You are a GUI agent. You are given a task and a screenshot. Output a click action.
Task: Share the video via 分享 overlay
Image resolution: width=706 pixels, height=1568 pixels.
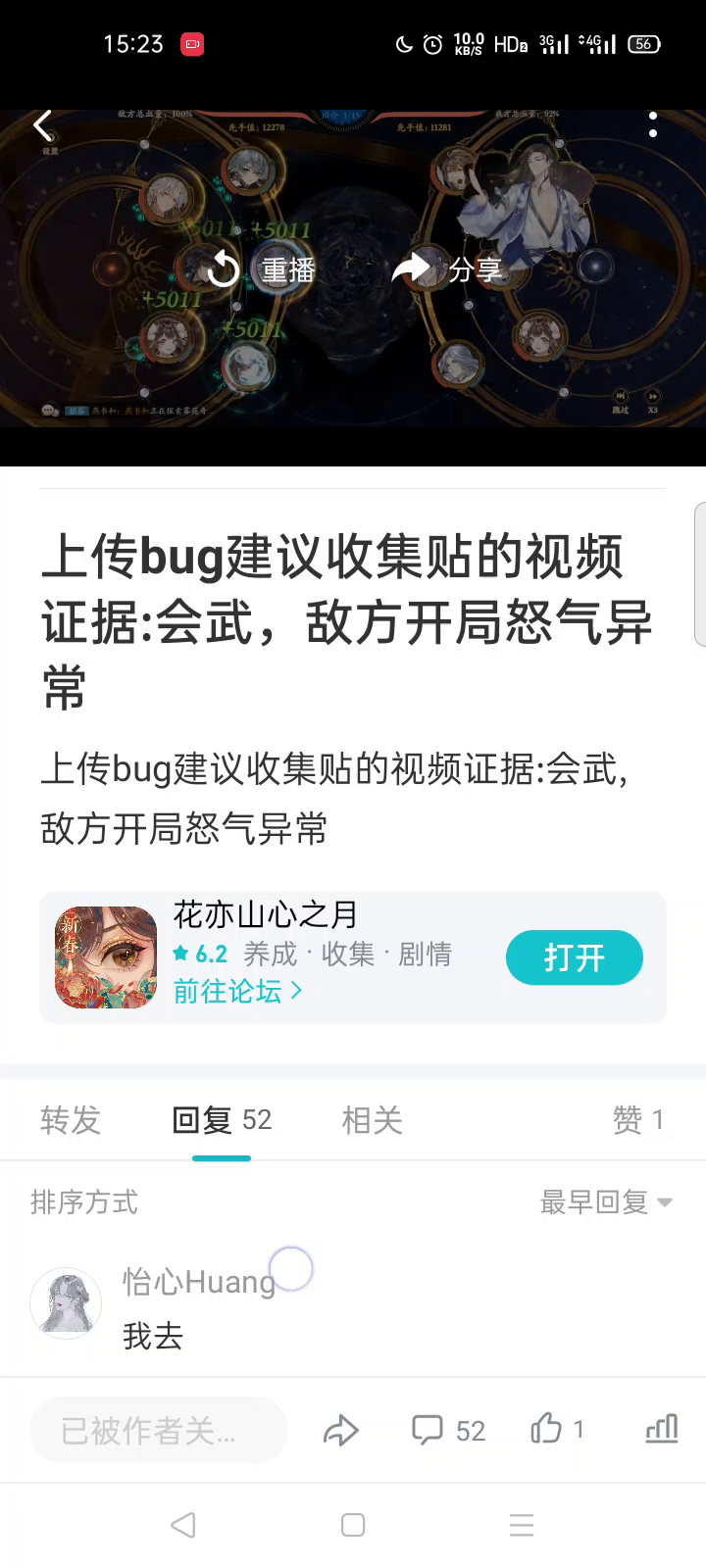[447, 269]
